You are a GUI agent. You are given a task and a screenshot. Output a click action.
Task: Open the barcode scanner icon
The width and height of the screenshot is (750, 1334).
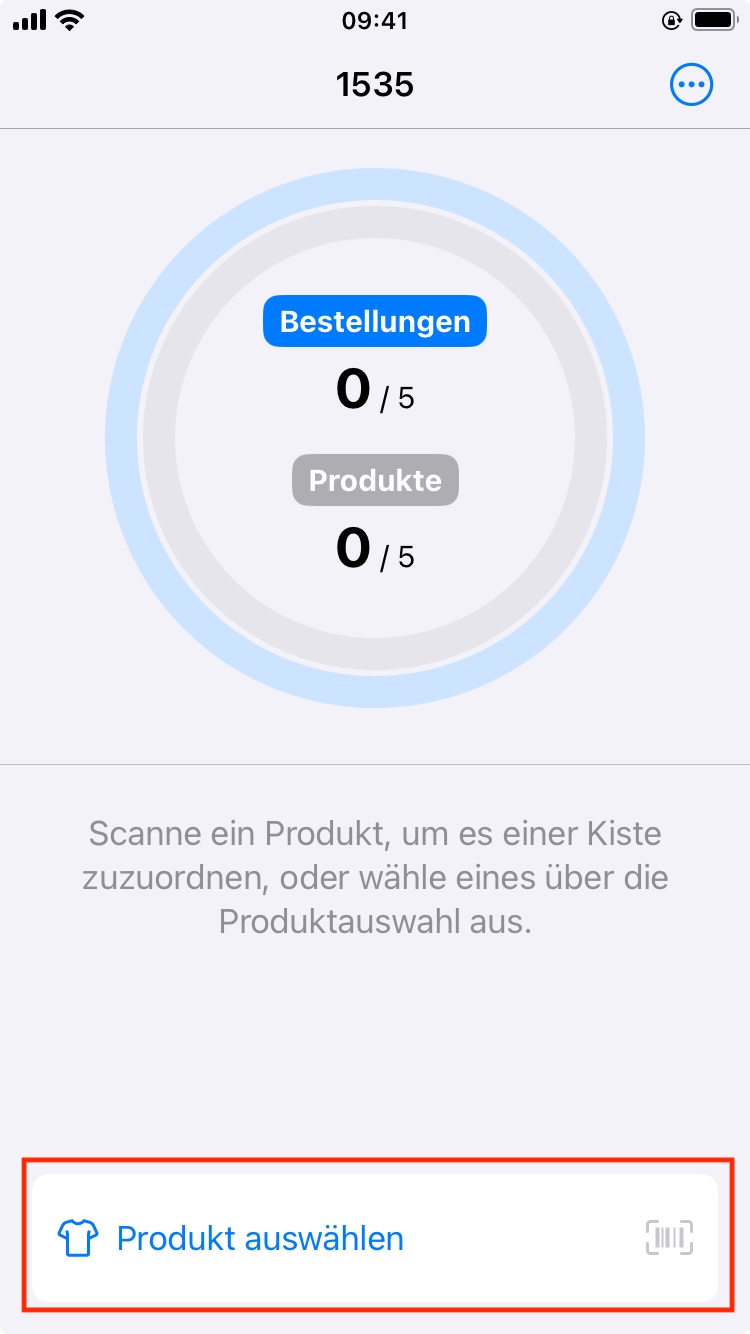pos(669,1239)
